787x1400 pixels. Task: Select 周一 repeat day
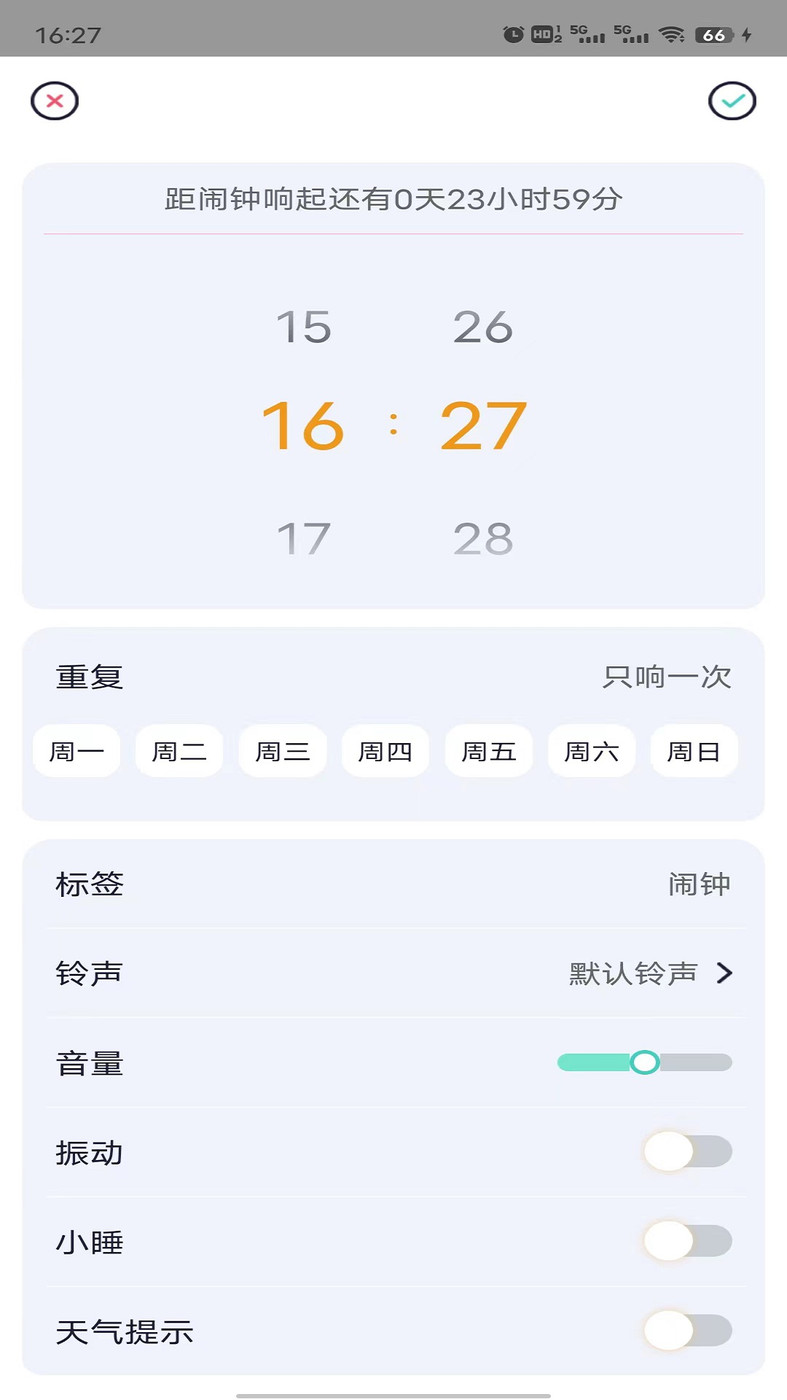tap(76, 751)
